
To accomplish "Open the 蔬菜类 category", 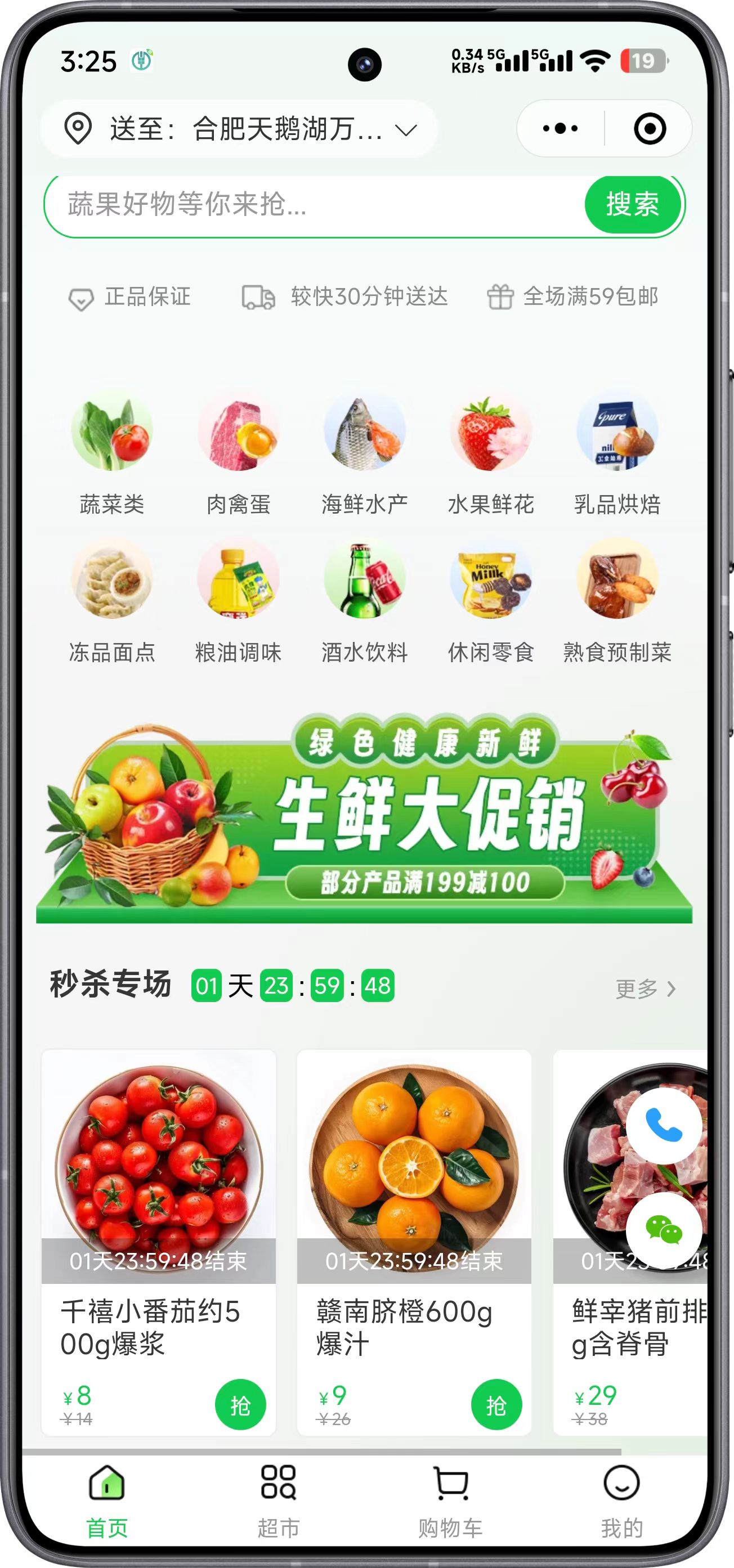I will pos(111,453).
